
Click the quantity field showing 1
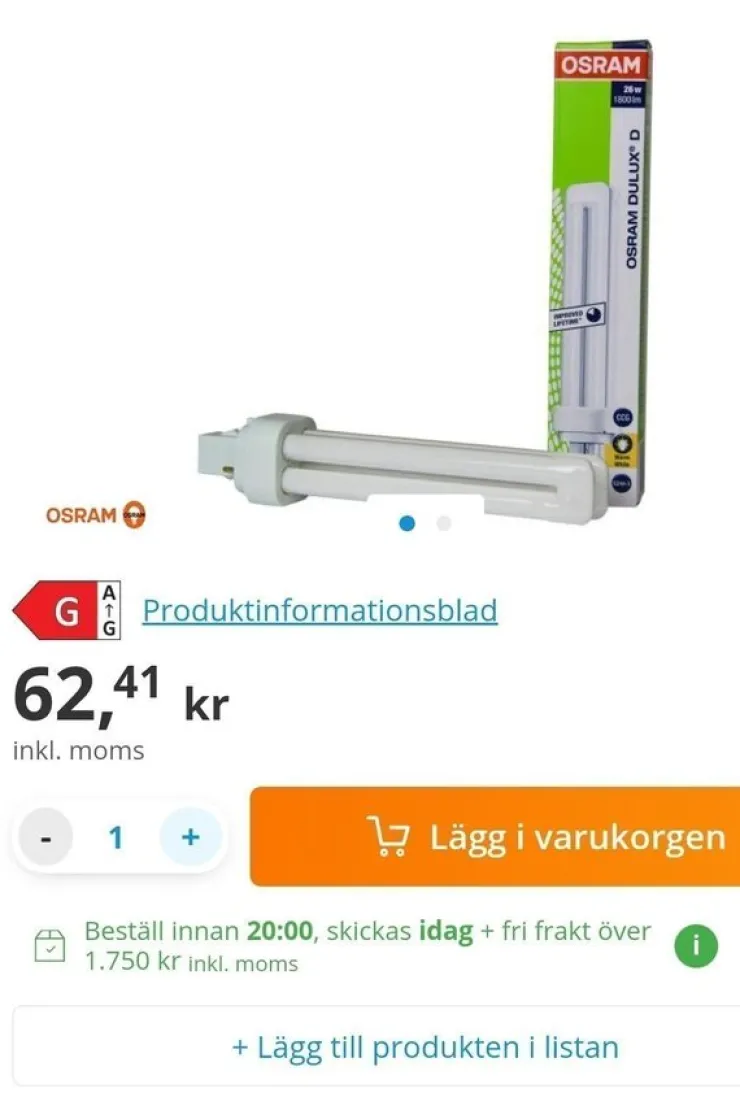click(117, 836)
